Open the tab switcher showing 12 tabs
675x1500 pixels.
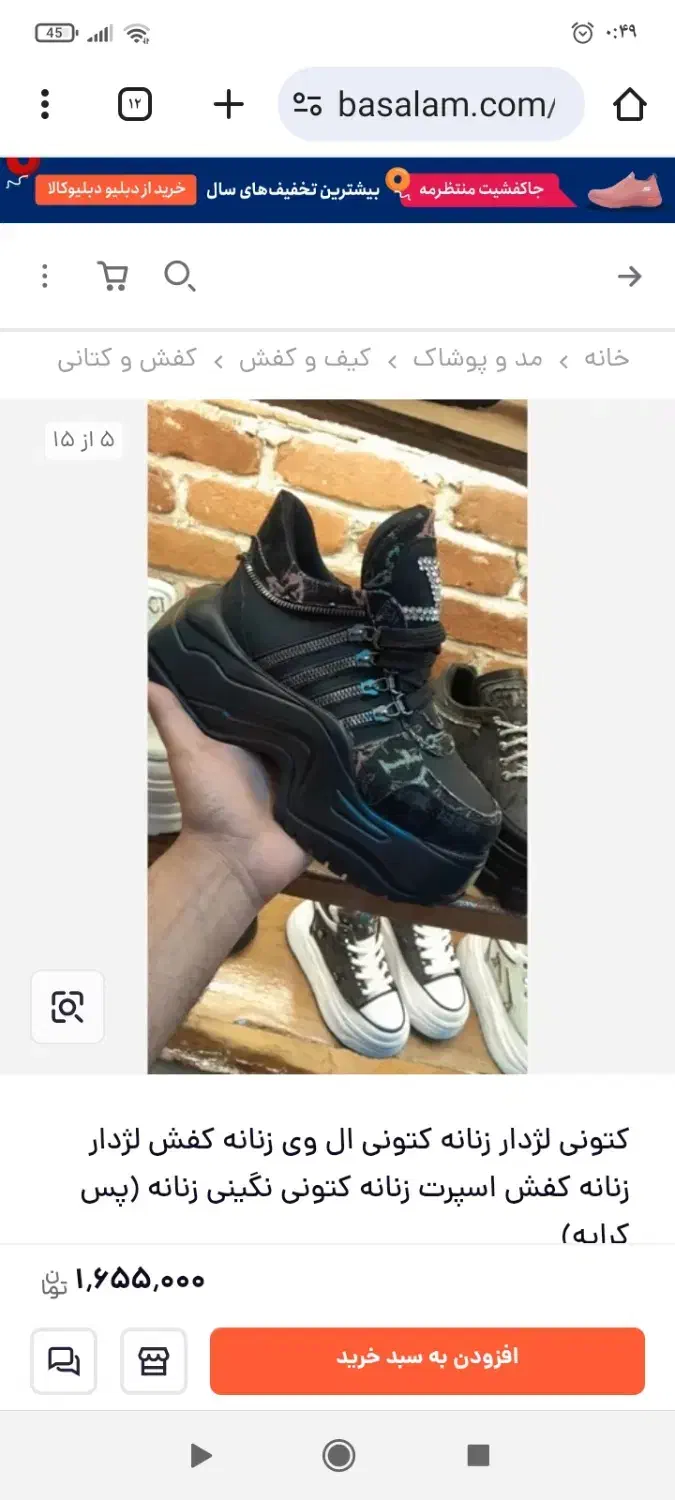coord(135,104)
